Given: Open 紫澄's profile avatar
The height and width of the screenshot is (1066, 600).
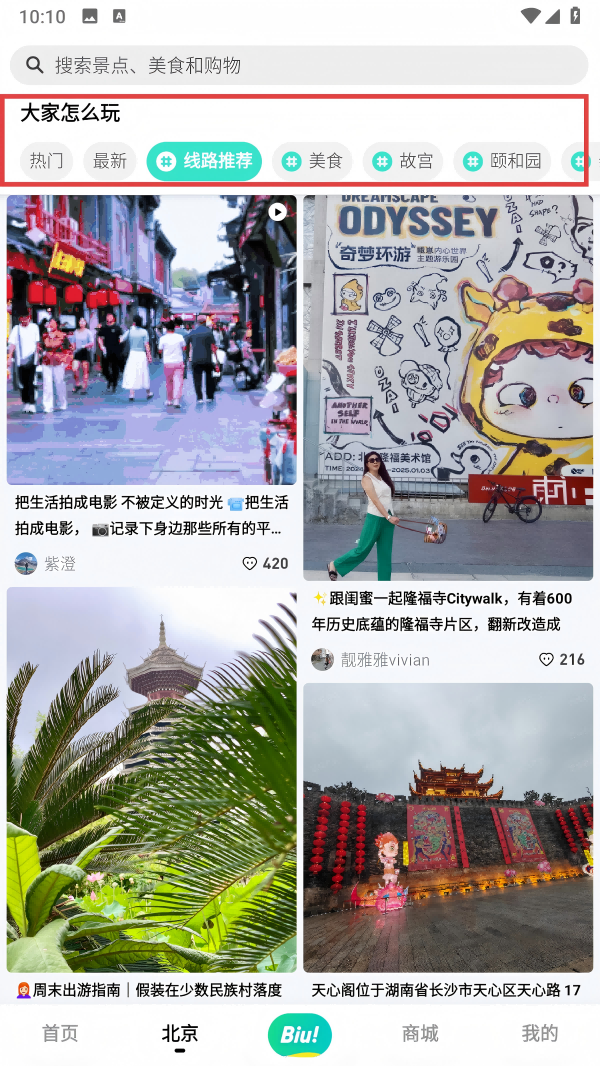Looking at the screenshot, I should pos(26,563).
